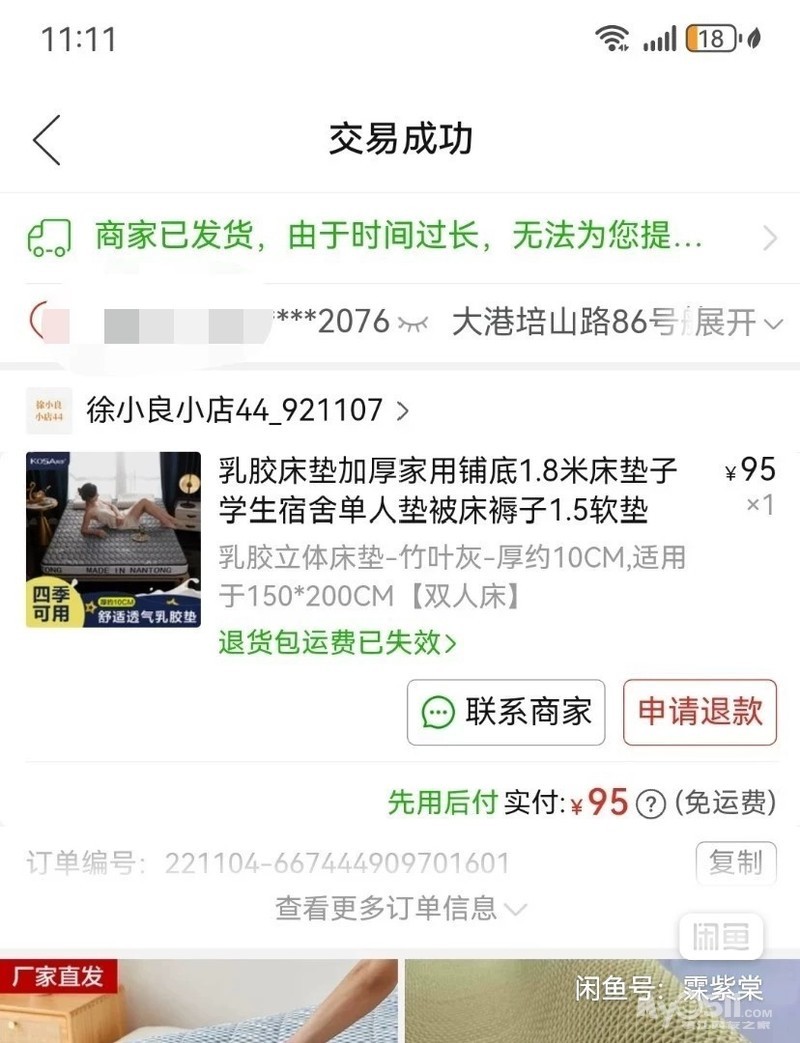The height and width of the screenshot is (1043, 800).
Task: Open the help icon beside 实付 ¥95
Action: 651,803
